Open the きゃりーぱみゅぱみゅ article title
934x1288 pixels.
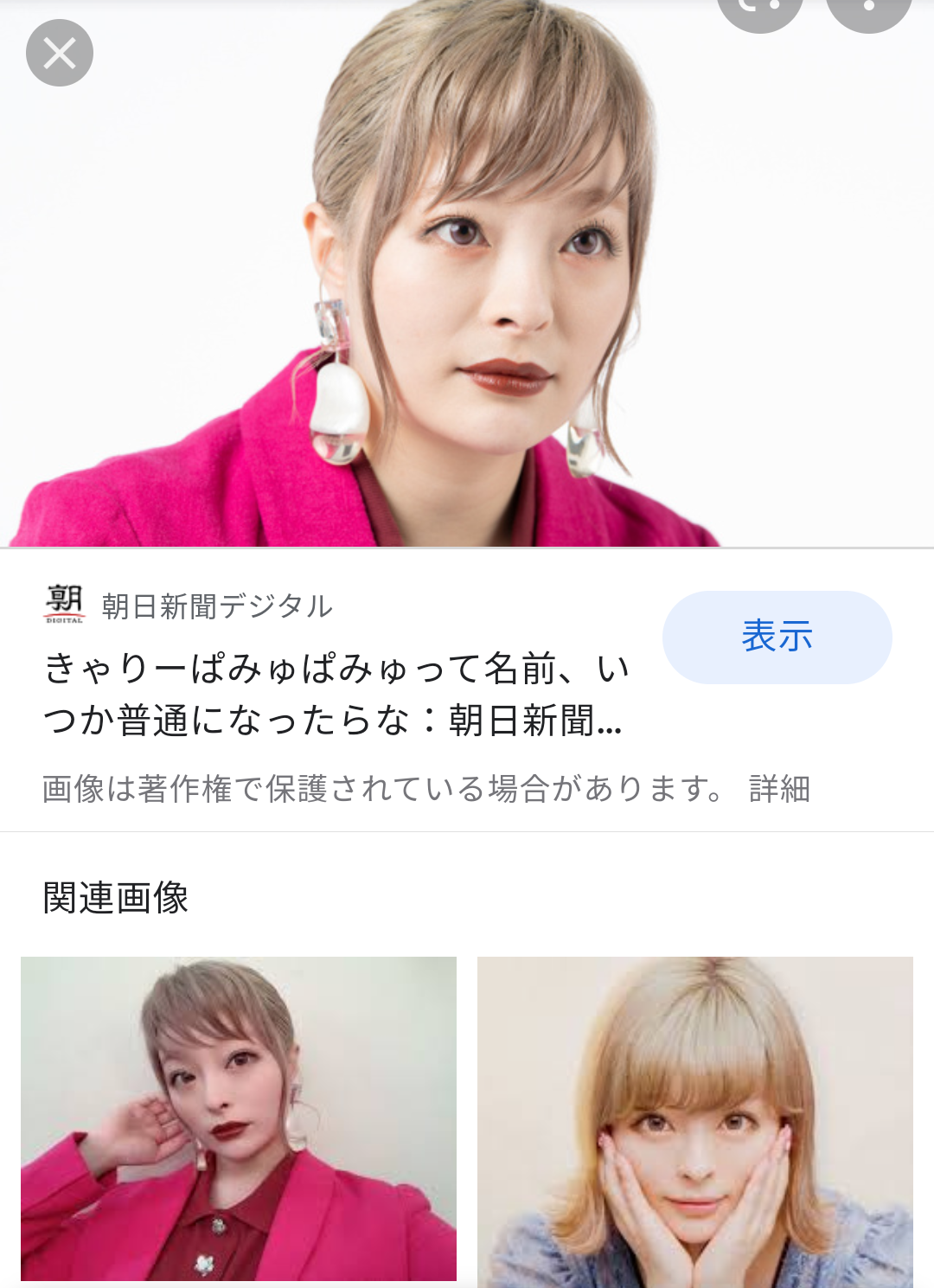[x=336, y=694]
